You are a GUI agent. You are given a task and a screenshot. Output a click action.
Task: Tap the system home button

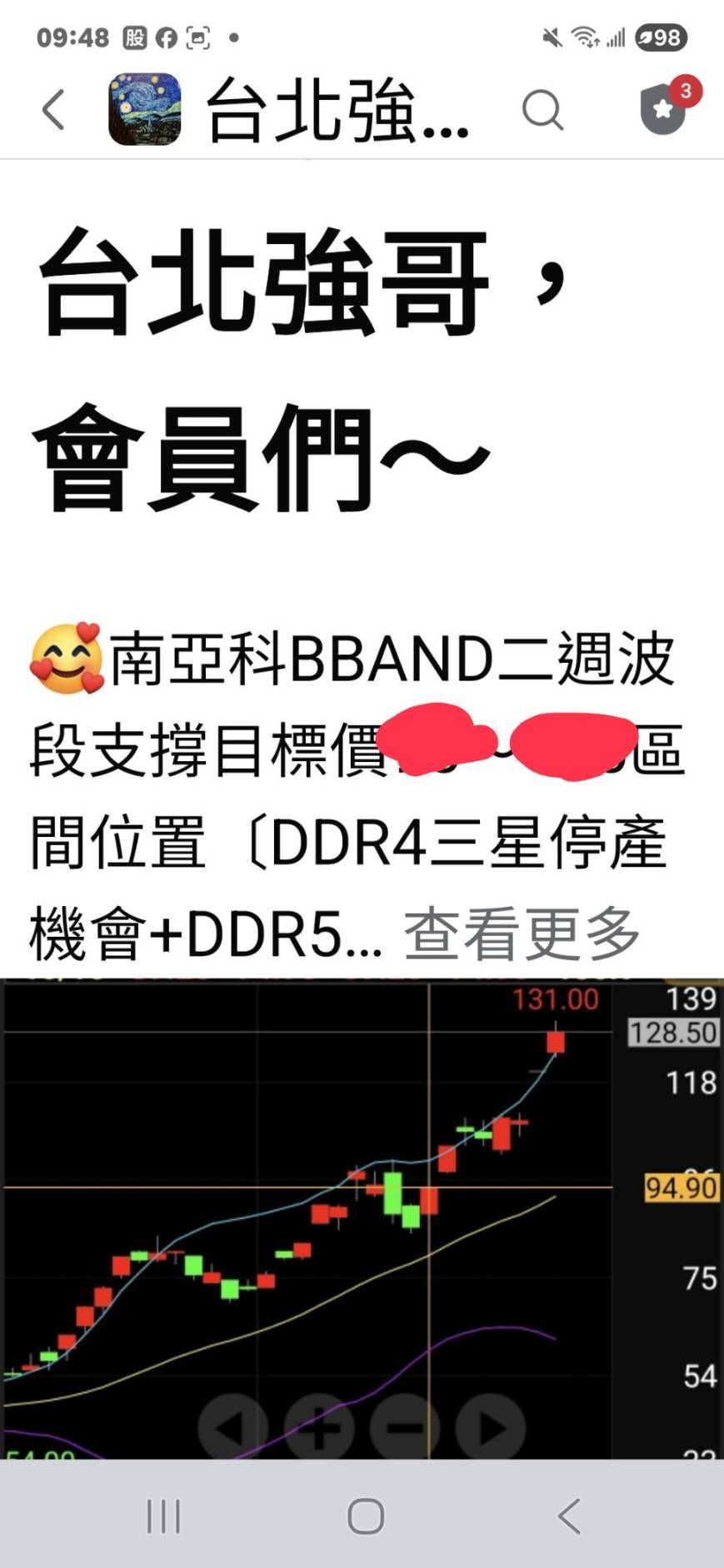coord(365,1516)
